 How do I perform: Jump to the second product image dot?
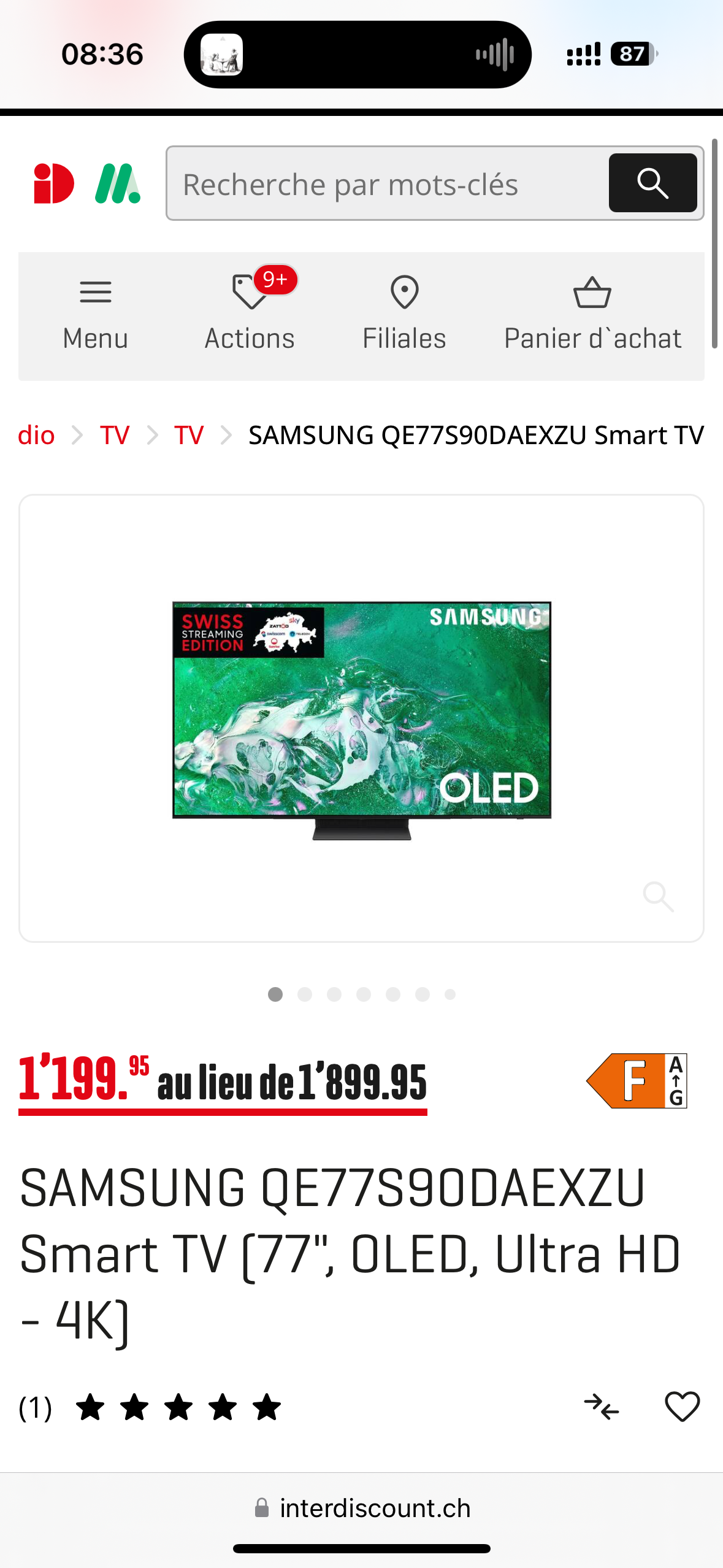click(305, 994)
